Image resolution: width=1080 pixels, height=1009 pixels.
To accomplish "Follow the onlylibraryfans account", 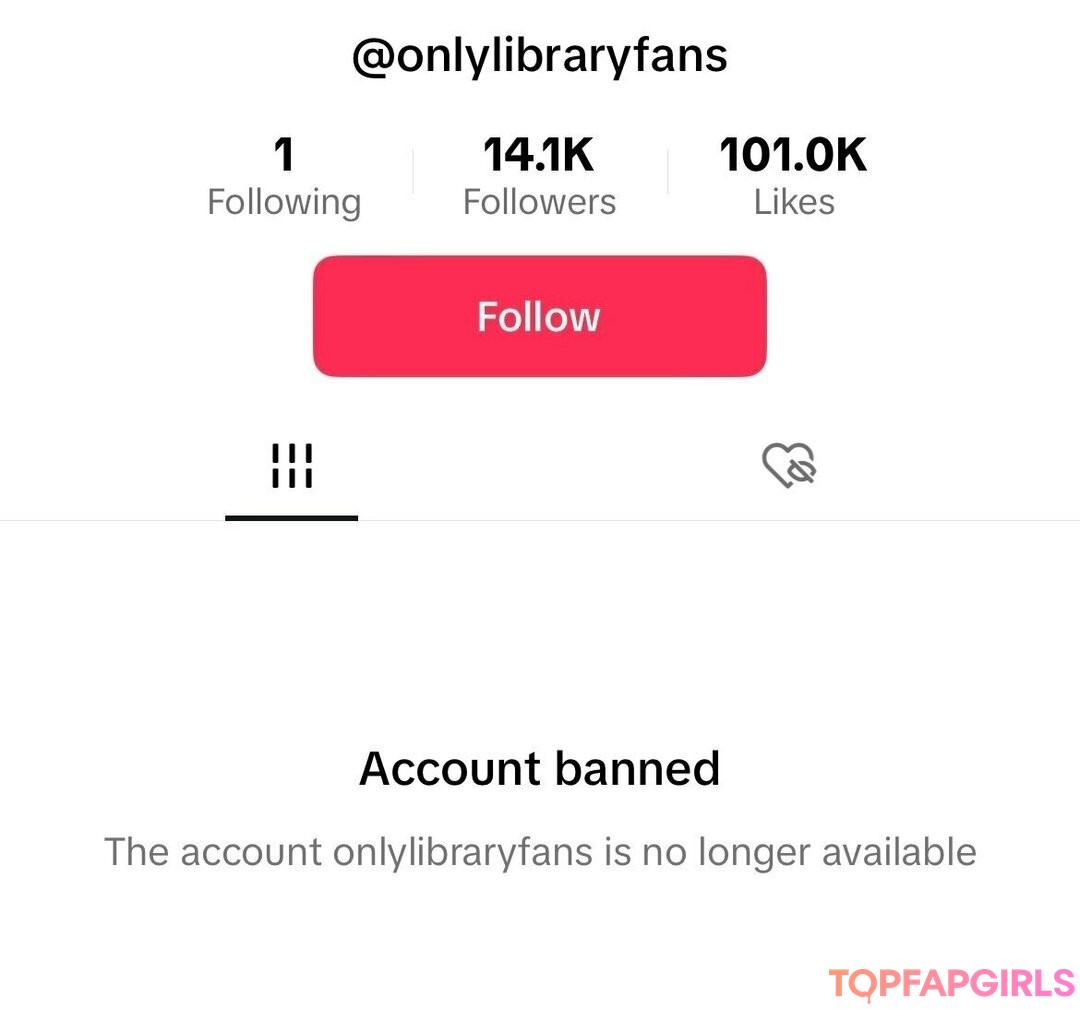I will click(539, 316).
